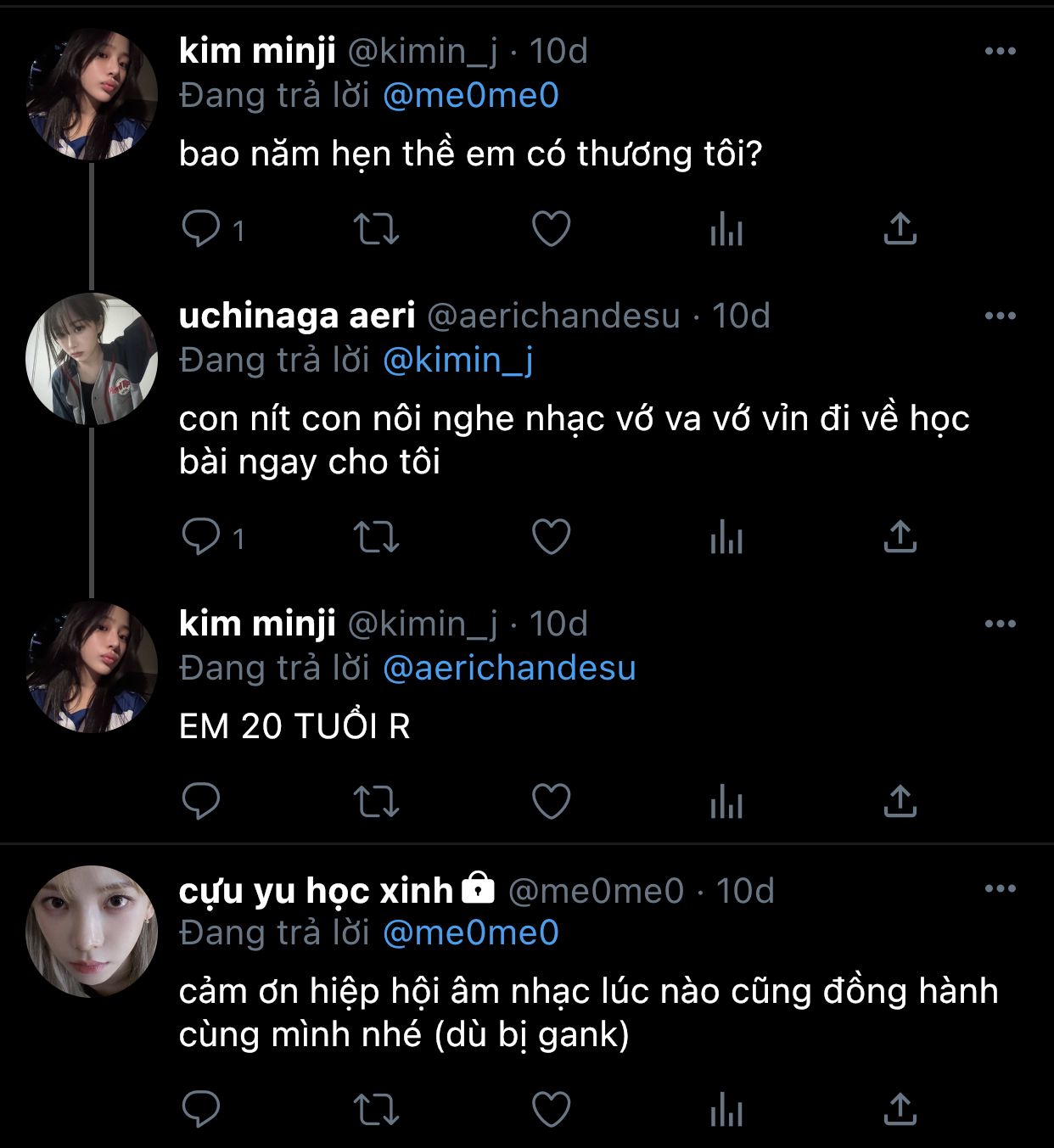Open overflow menu on kim minji's first tweet

[1000, 51]
